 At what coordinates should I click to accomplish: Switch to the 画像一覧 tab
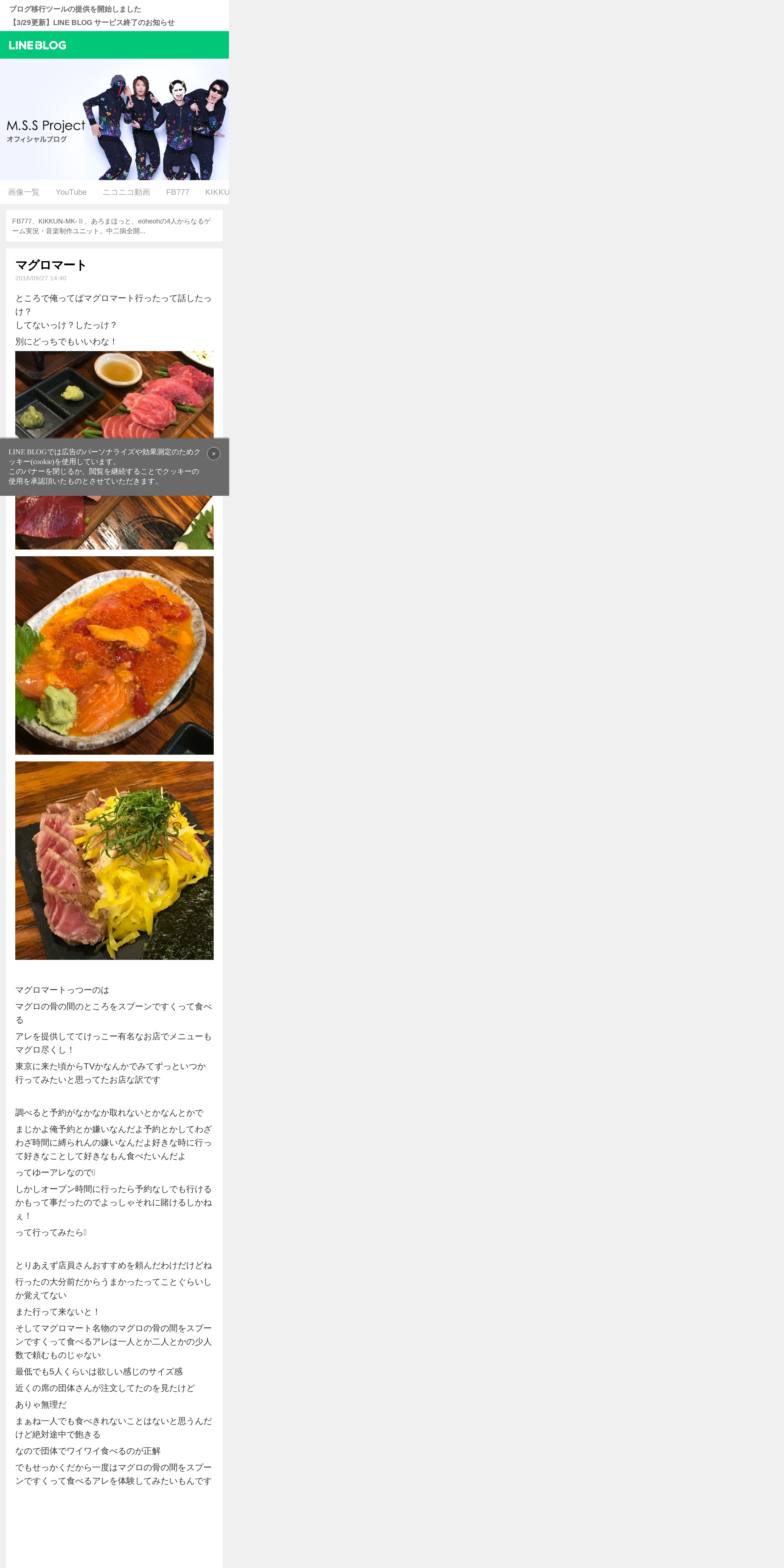coord(24,192)
